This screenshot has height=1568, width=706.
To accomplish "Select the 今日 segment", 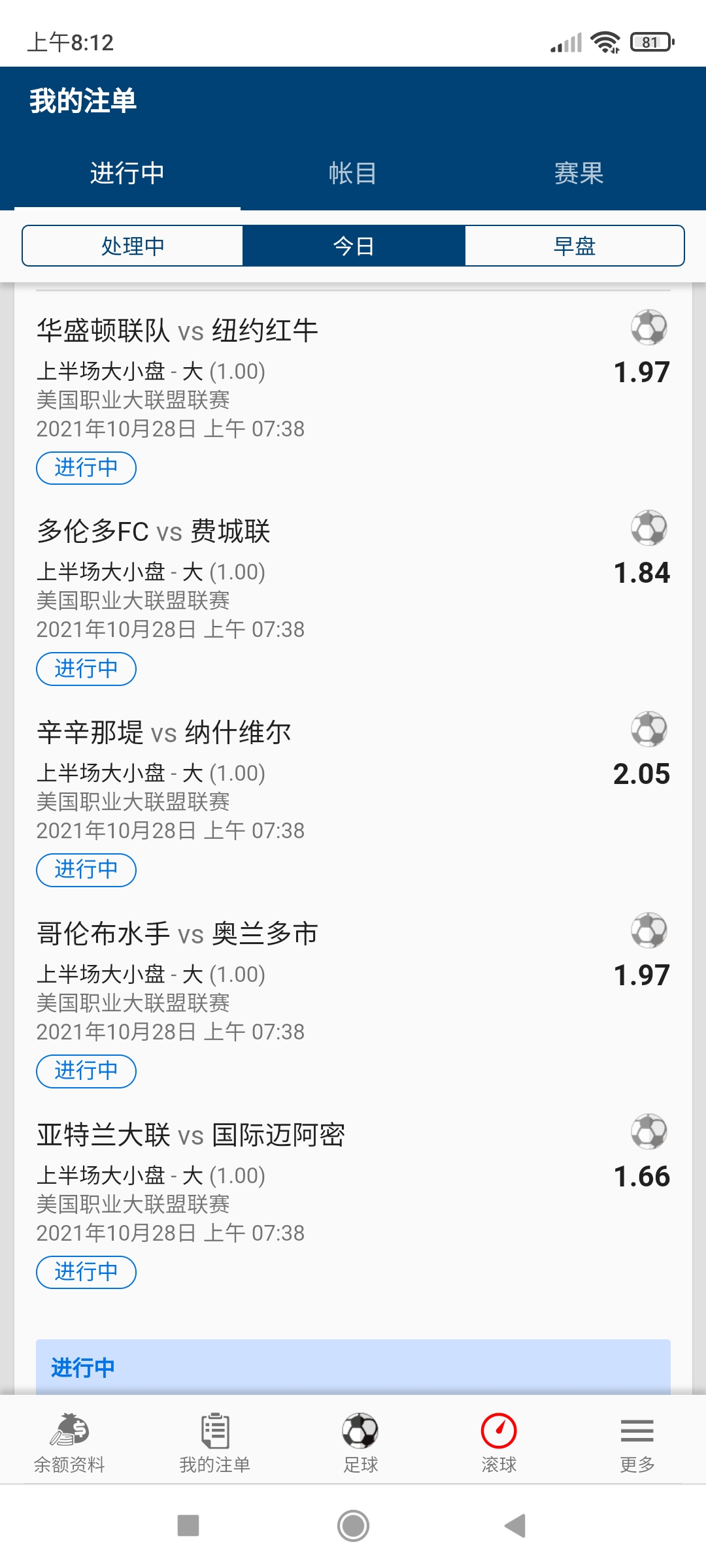I will coord(354,246).
